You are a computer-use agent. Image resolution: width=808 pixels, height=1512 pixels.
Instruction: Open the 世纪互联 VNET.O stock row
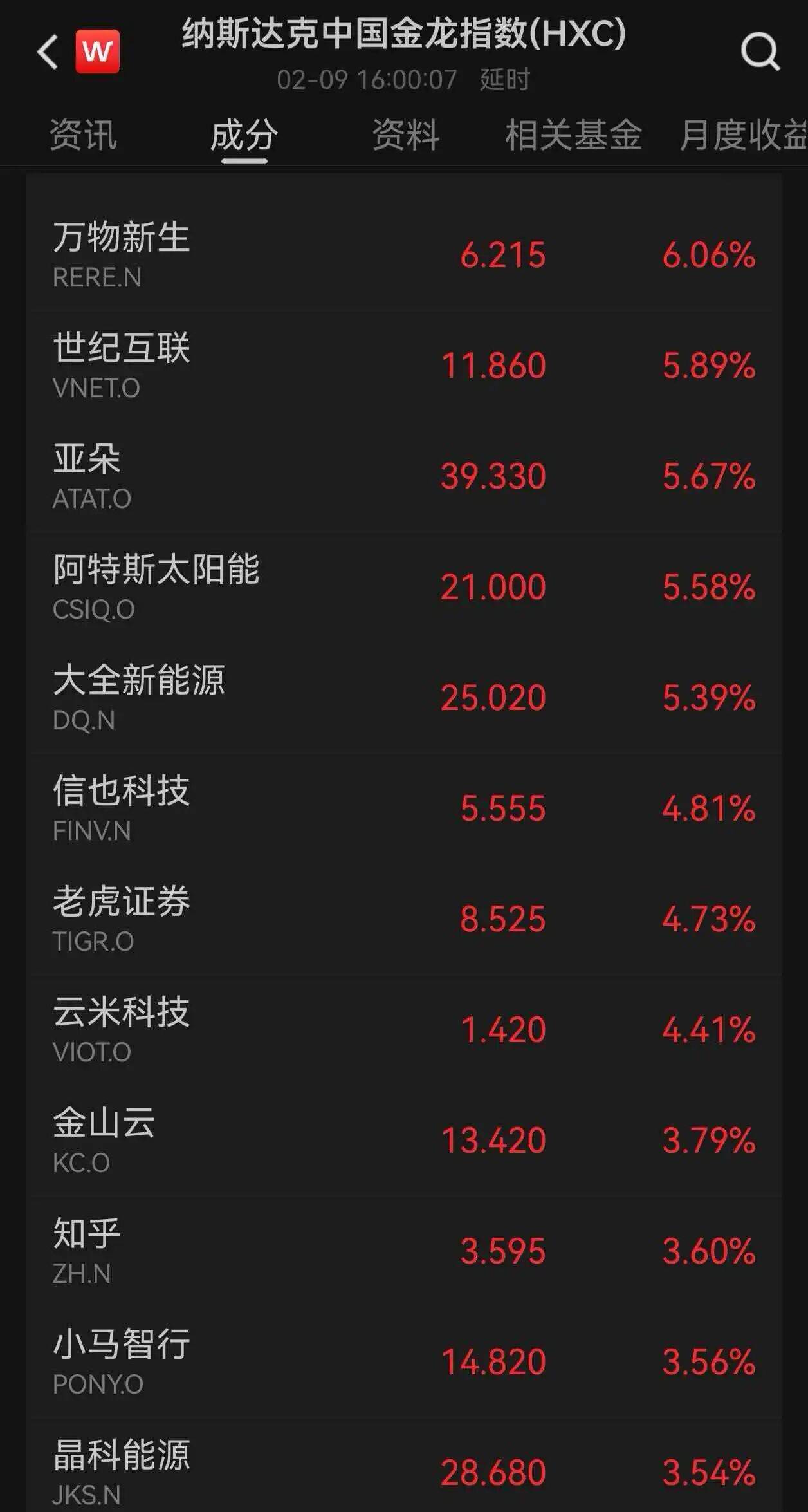coord(404,366)
